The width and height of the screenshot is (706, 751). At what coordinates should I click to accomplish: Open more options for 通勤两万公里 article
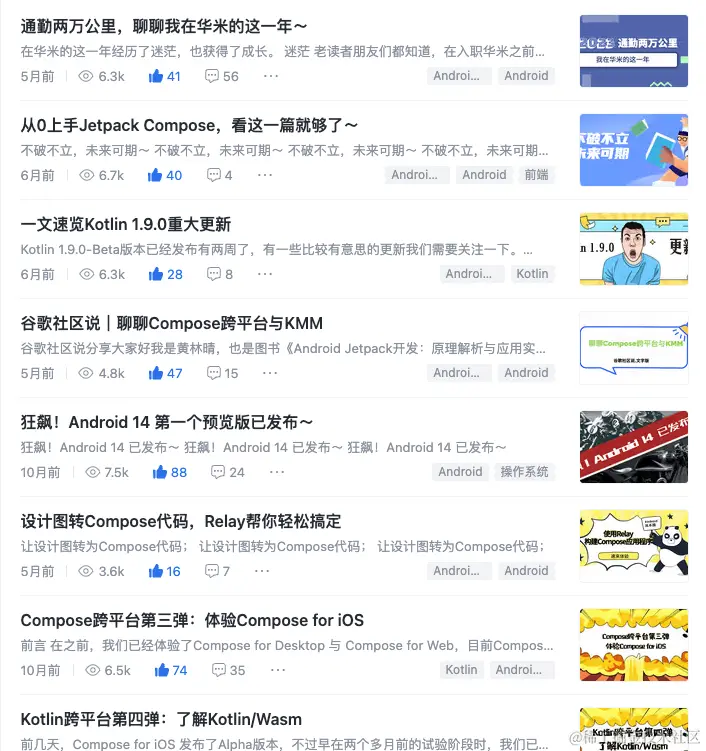(271, 76)
